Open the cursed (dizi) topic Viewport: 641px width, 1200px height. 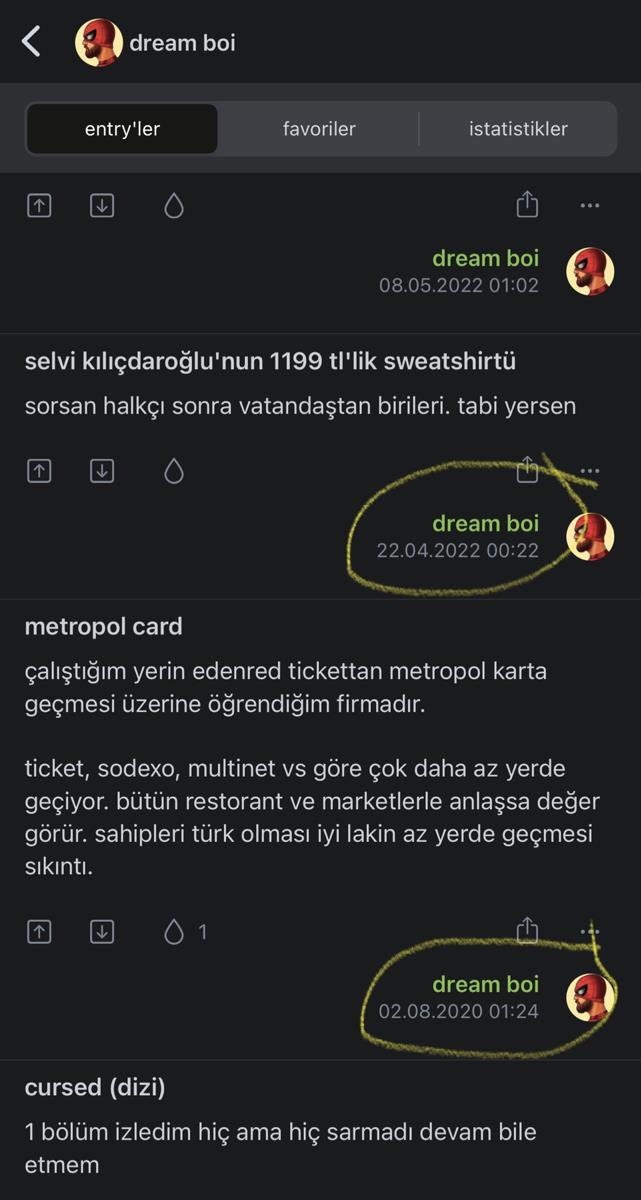(95, 1087)
